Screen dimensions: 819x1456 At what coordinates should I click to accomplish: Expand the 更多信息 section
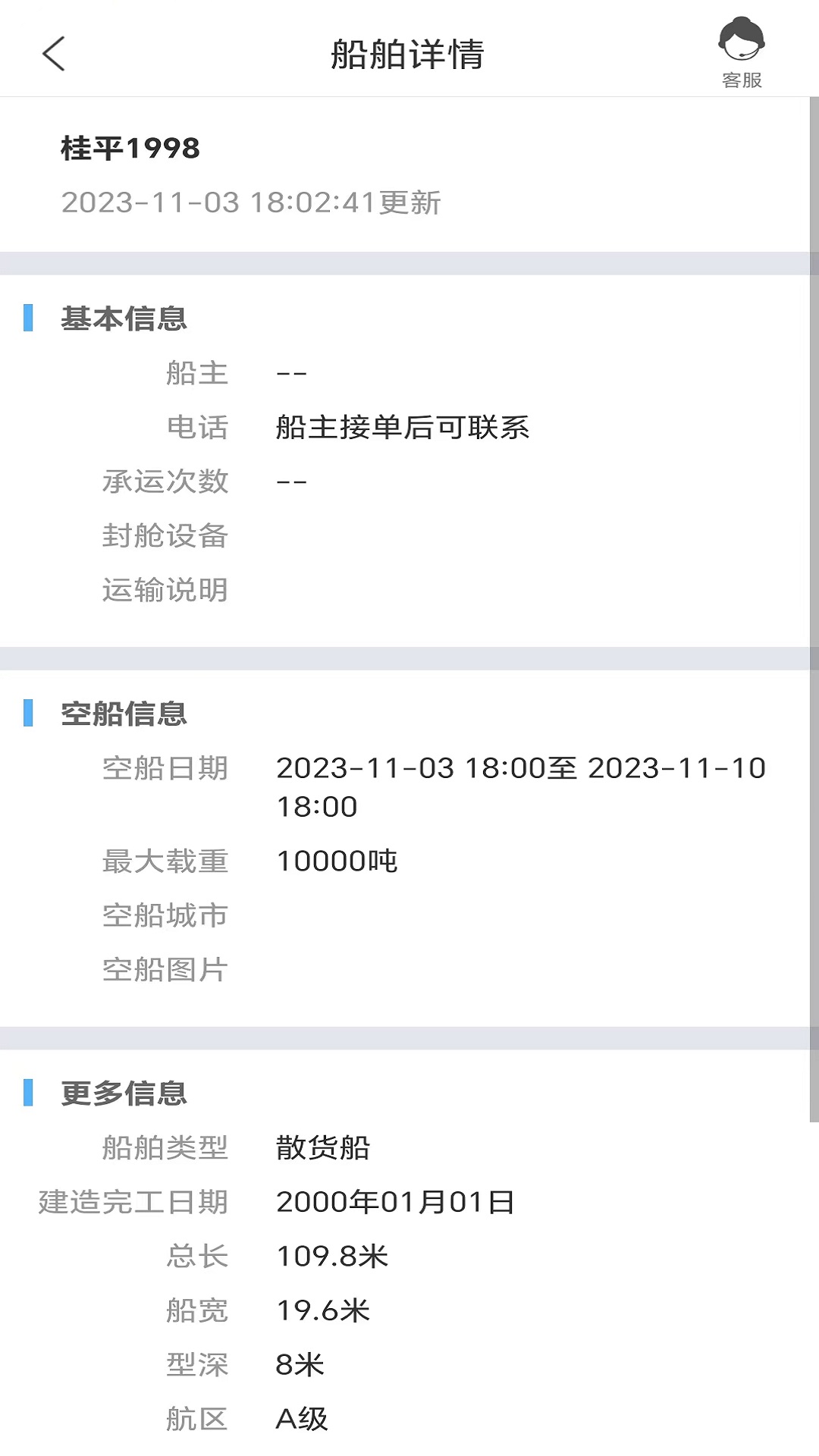(x=124, y=1094)
